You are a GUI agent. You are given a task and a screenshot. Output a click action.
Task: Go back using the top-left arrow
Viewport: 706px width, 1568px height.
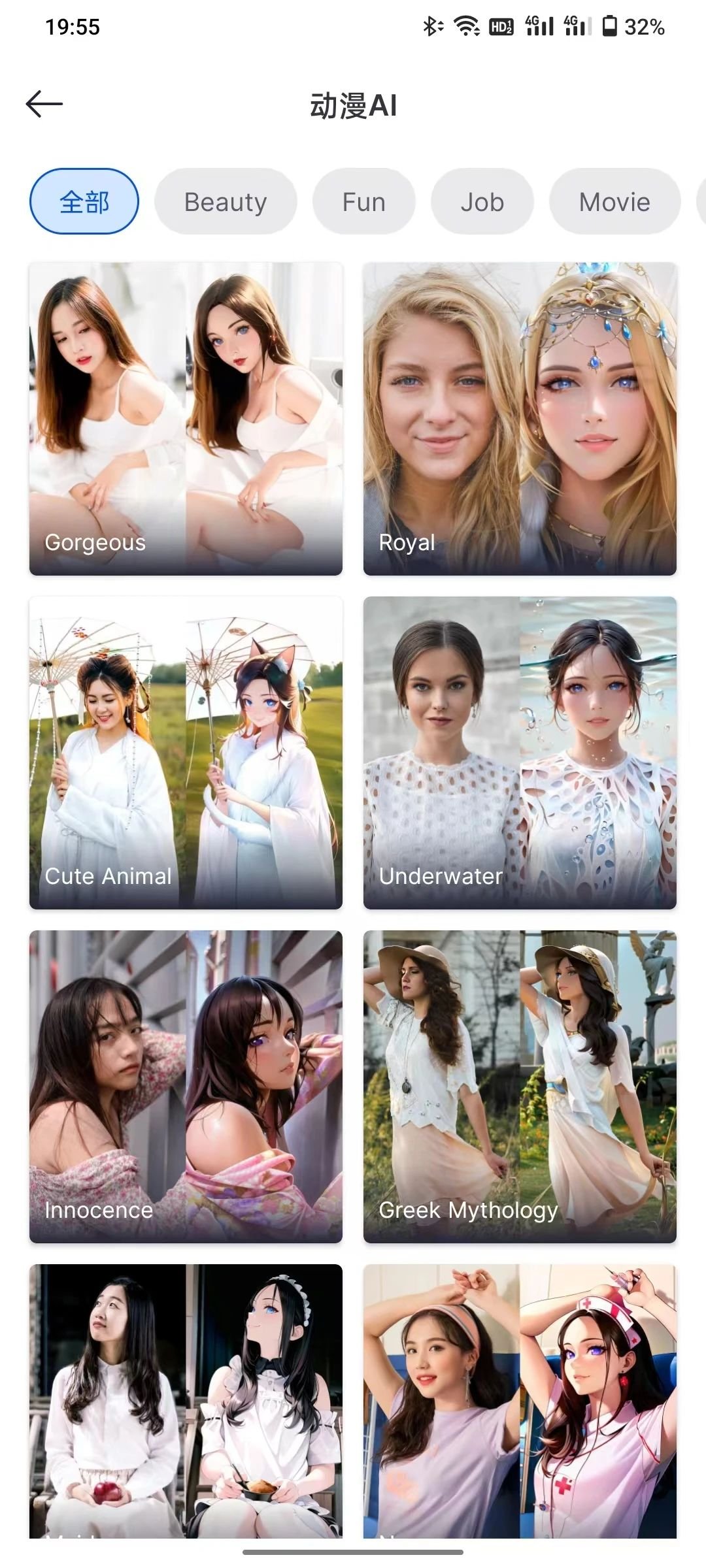[x=44, y=105]
